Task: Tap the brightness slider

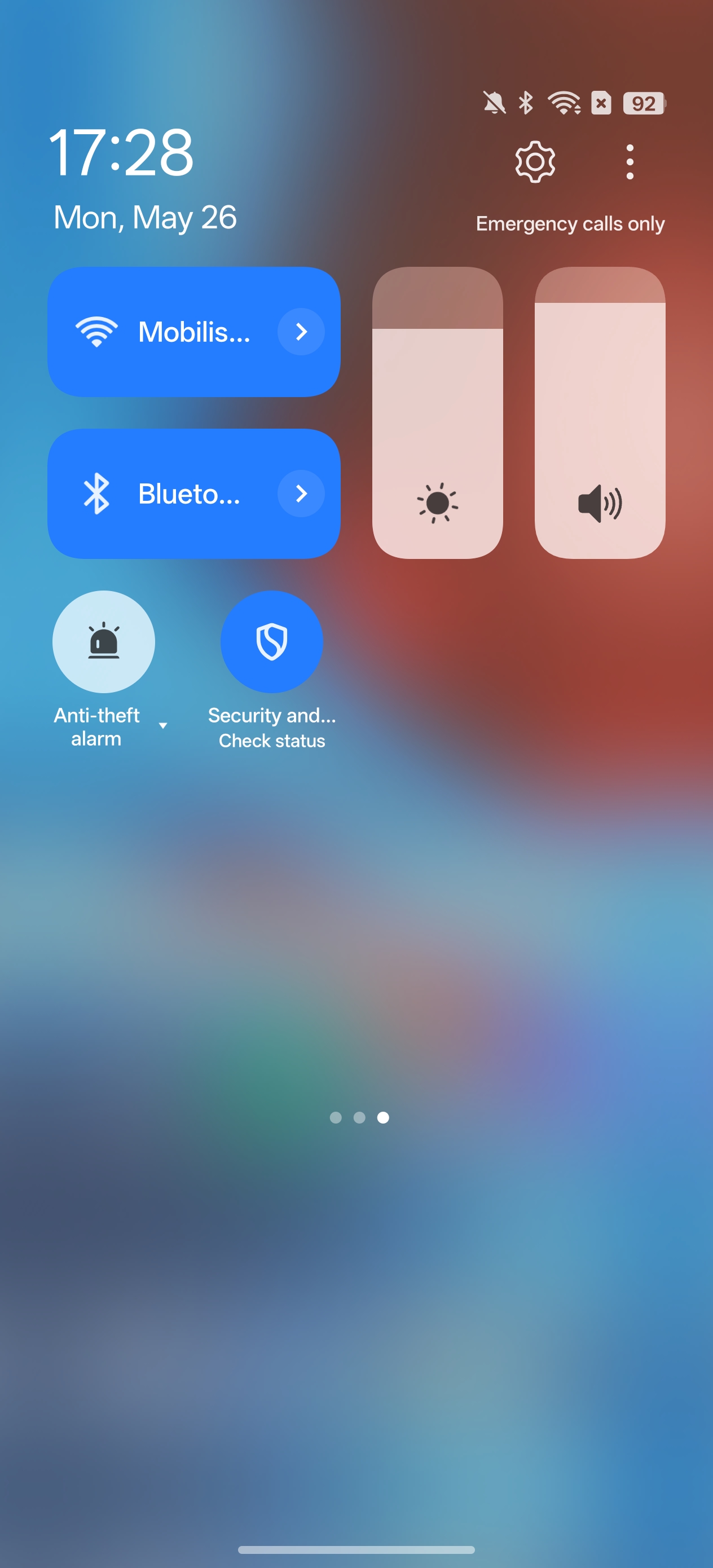Action: tap(437, 413)
